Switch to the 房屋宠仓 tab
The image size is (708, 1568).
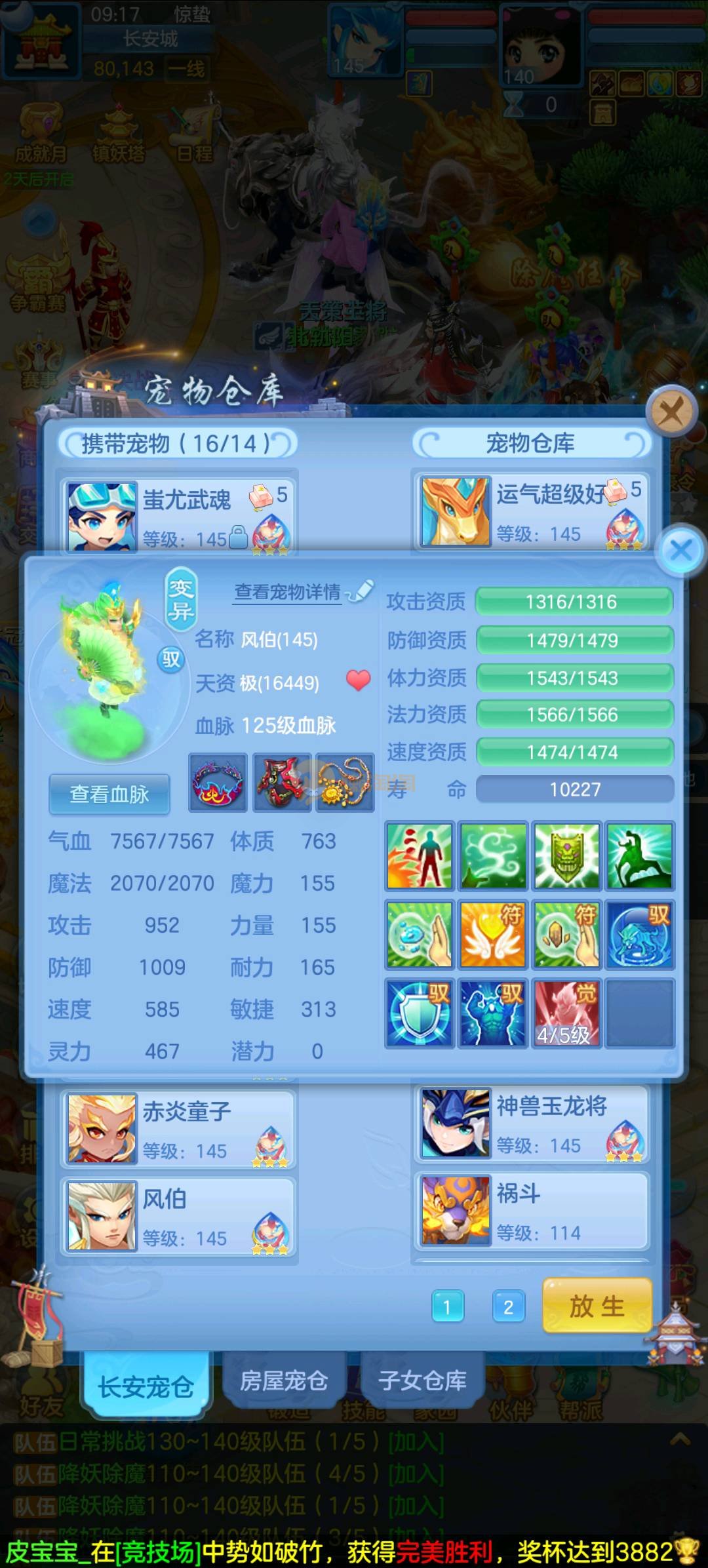click(284, 1381)
